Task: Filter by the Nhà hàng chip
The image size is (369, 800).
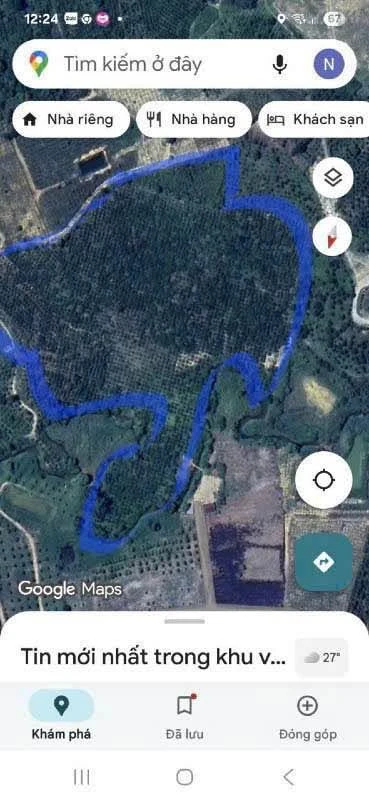Action: [x=193, y=120]
